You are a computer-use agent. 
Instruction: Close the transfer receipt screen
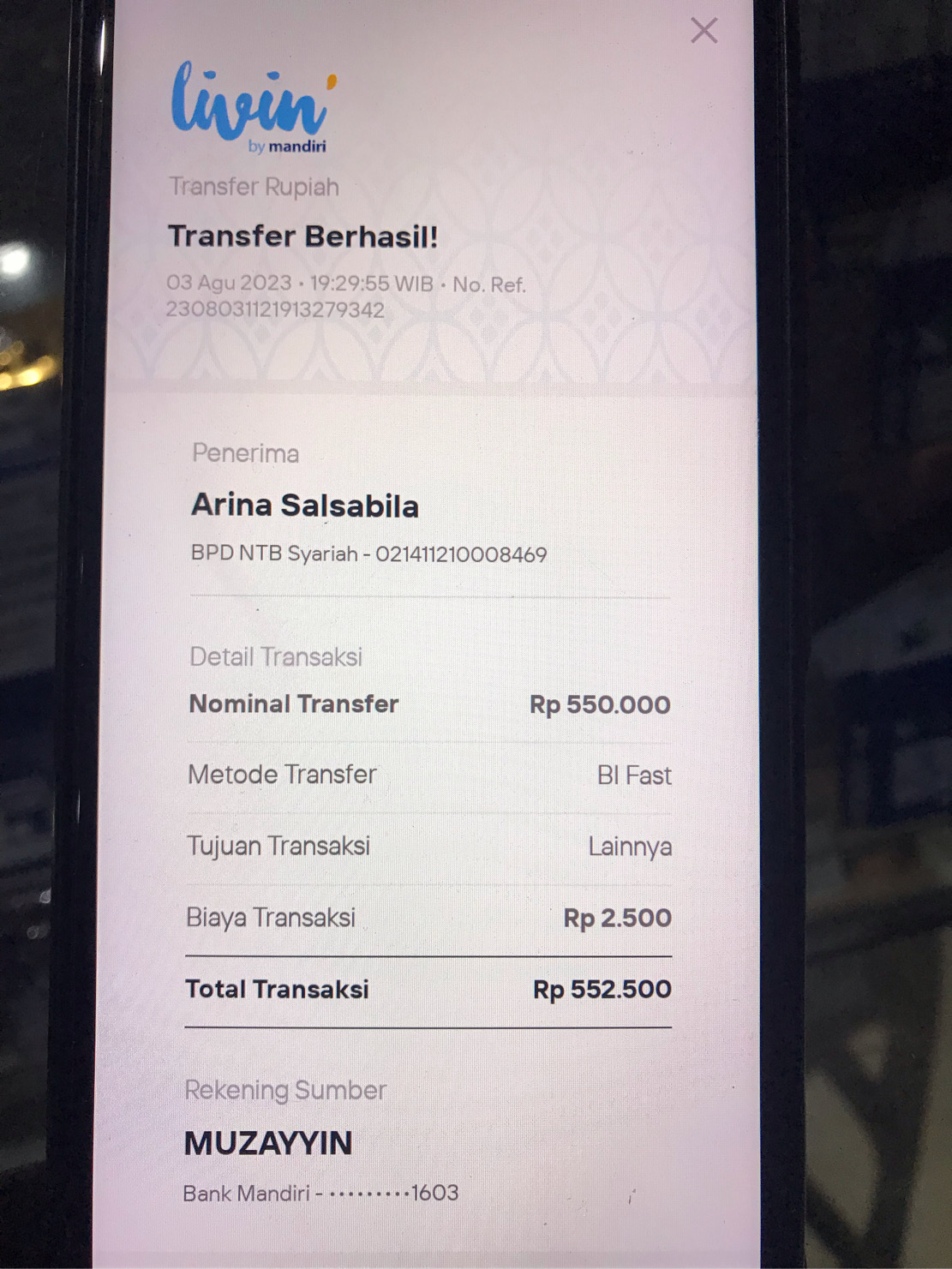704,31
